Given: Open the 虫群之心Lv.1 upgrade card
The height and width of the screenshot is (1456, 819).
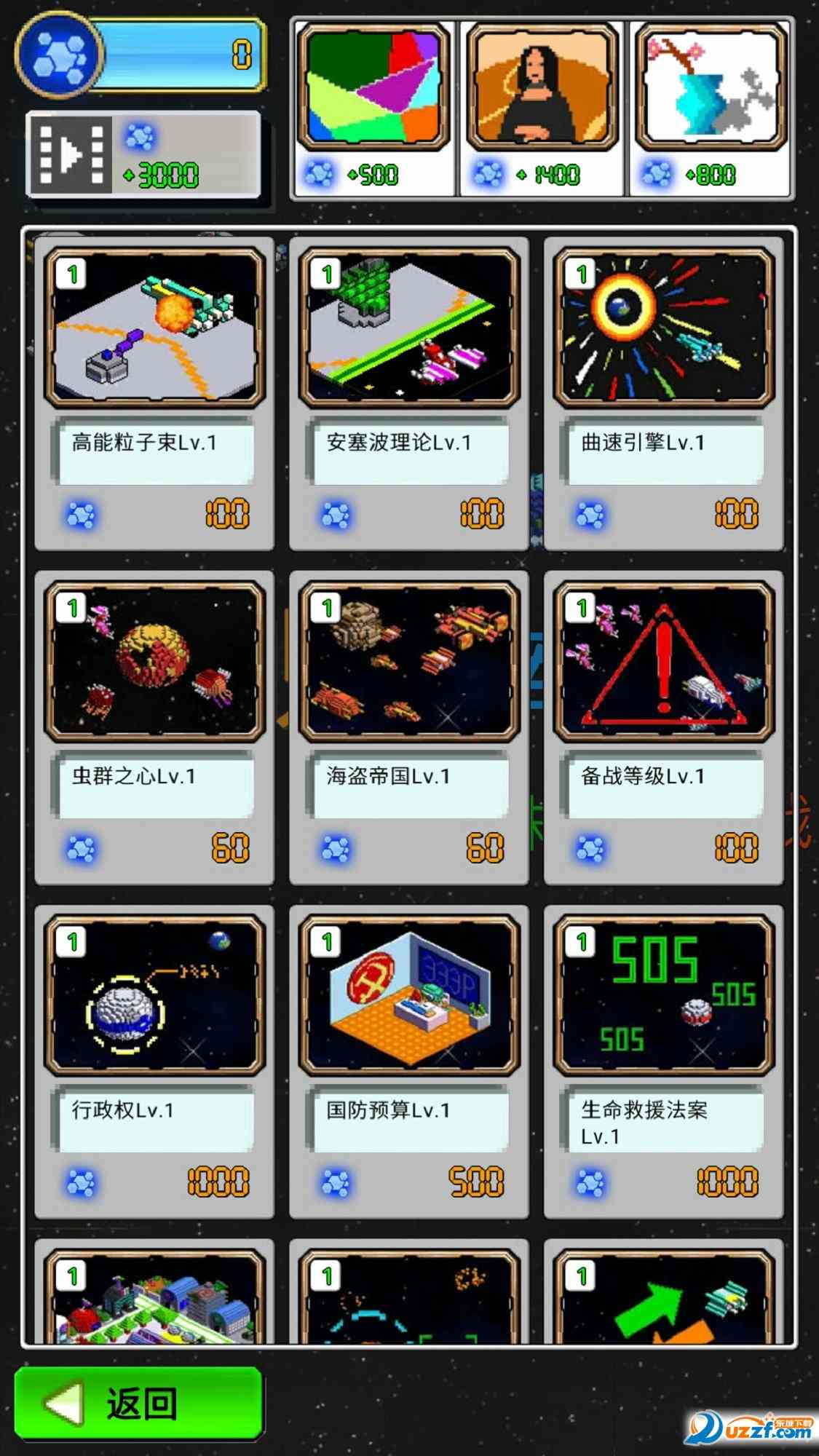Looking at the screenshot, I should [x=154, y=727].
